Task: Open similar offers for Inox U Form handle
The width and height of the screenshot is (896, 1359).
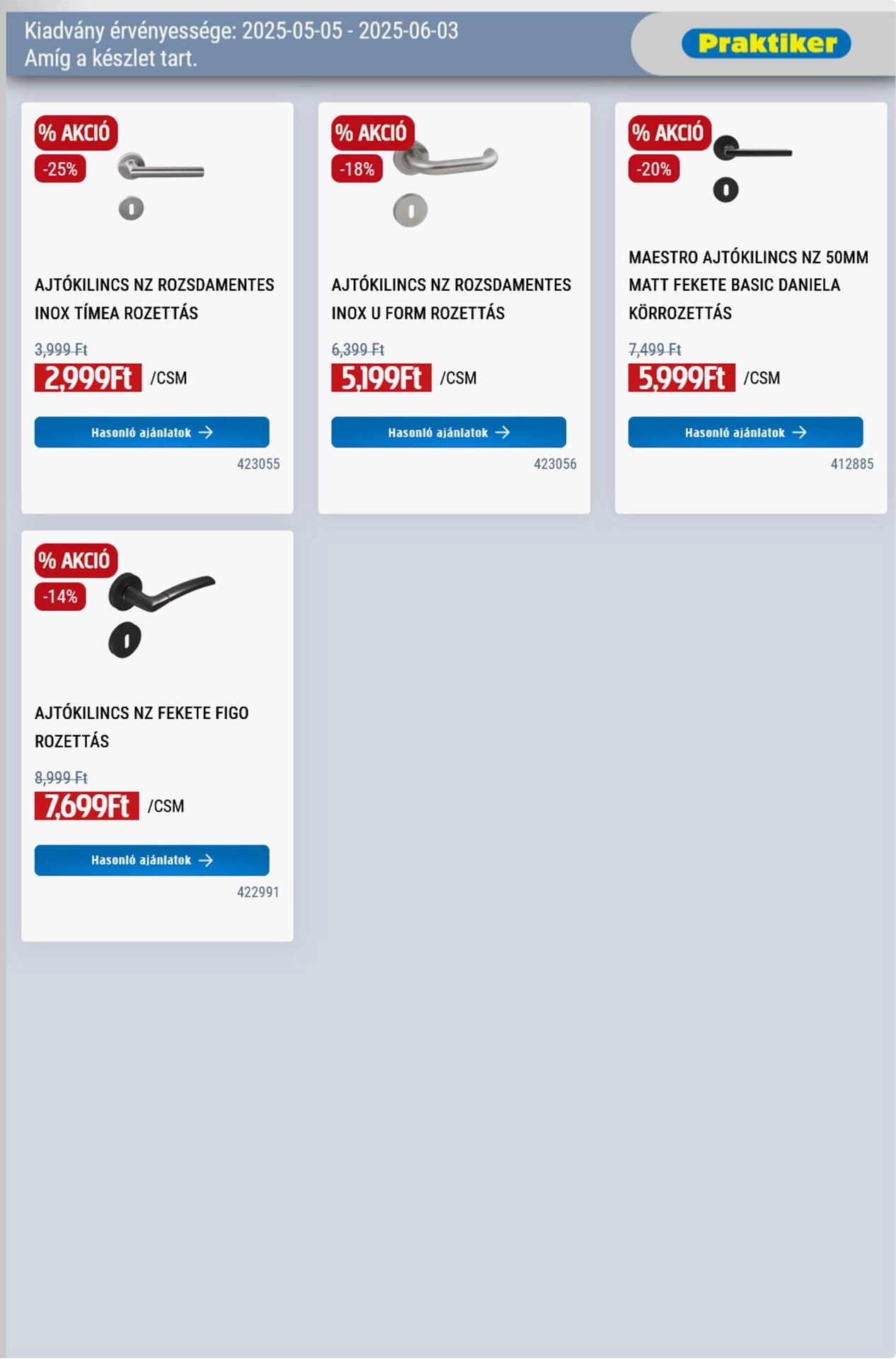Action: [x=448, y=432]
